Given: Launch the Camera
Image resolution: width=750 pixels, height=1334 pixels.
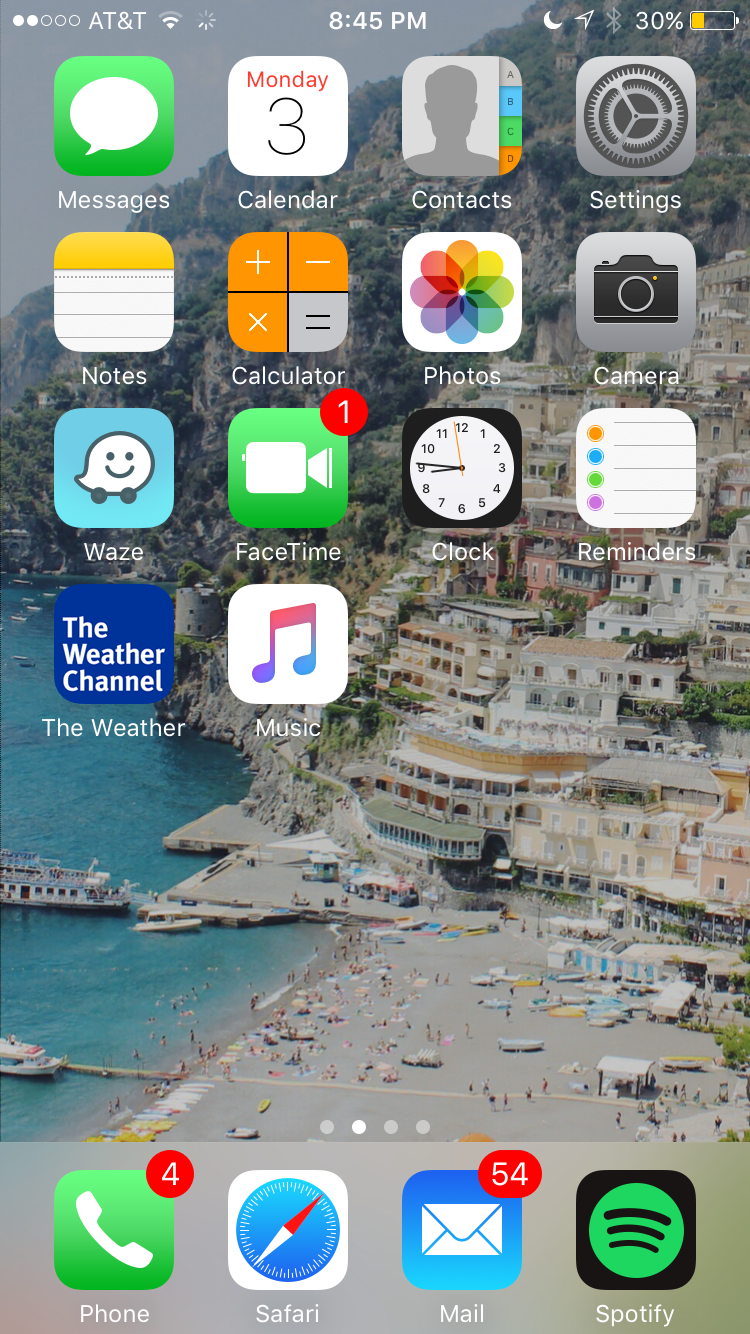Looking at the screenshot, I should pyautogui.click(x=636, y=292).
